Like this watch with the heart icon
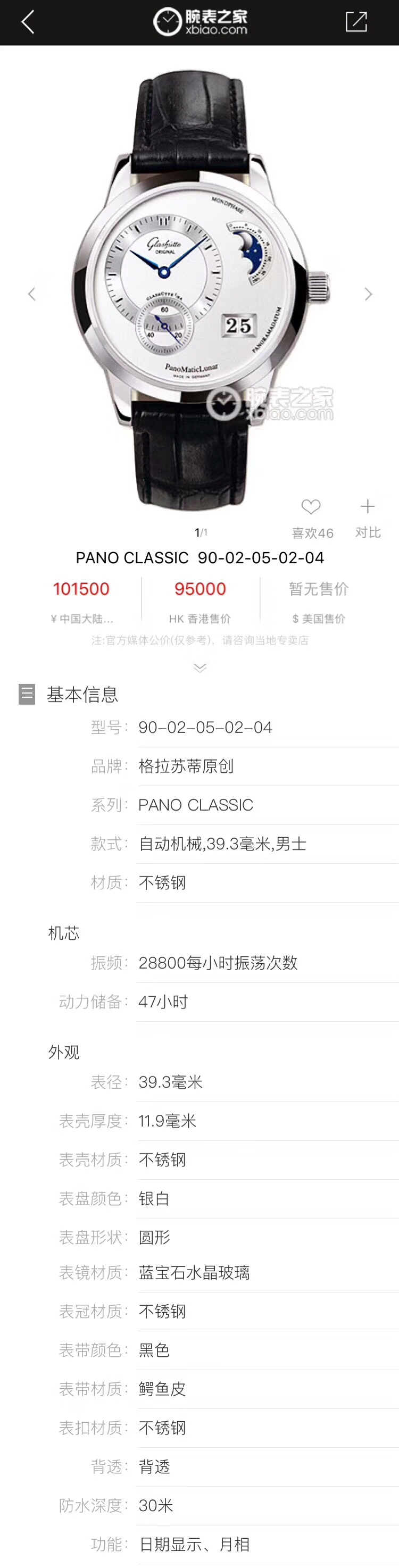The width and height of the screenshot is (399, 1568). (x=311, y=507)
